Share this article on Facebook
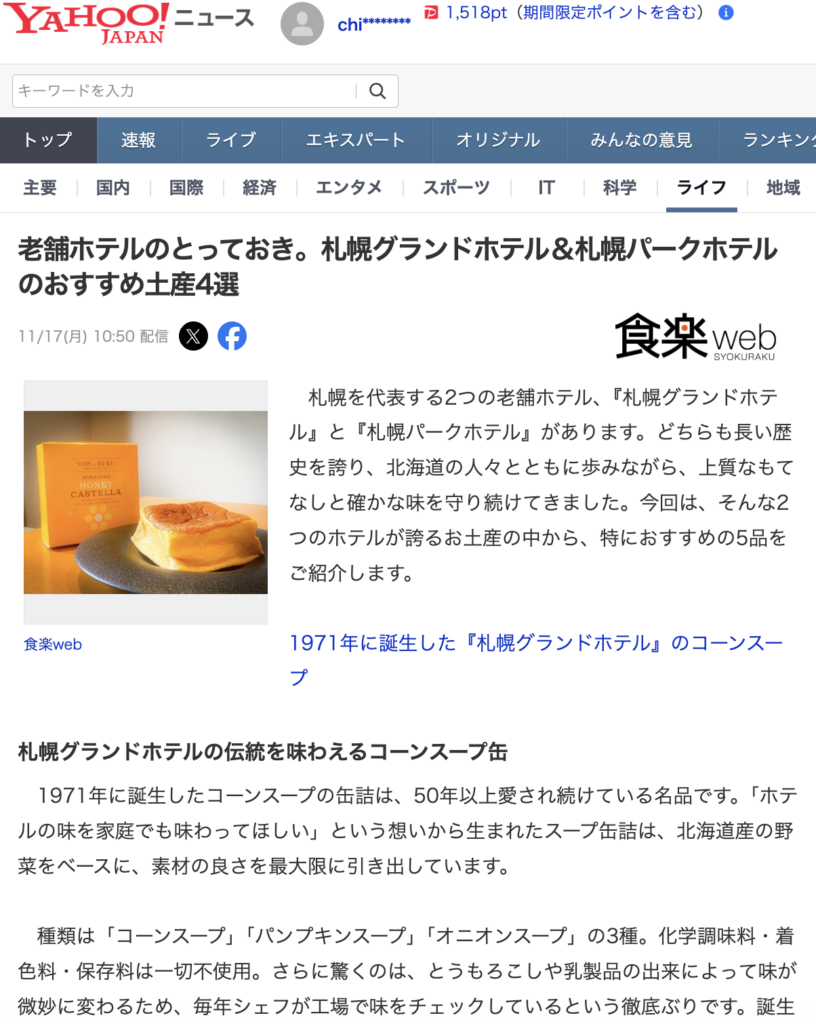 point(232,336)
